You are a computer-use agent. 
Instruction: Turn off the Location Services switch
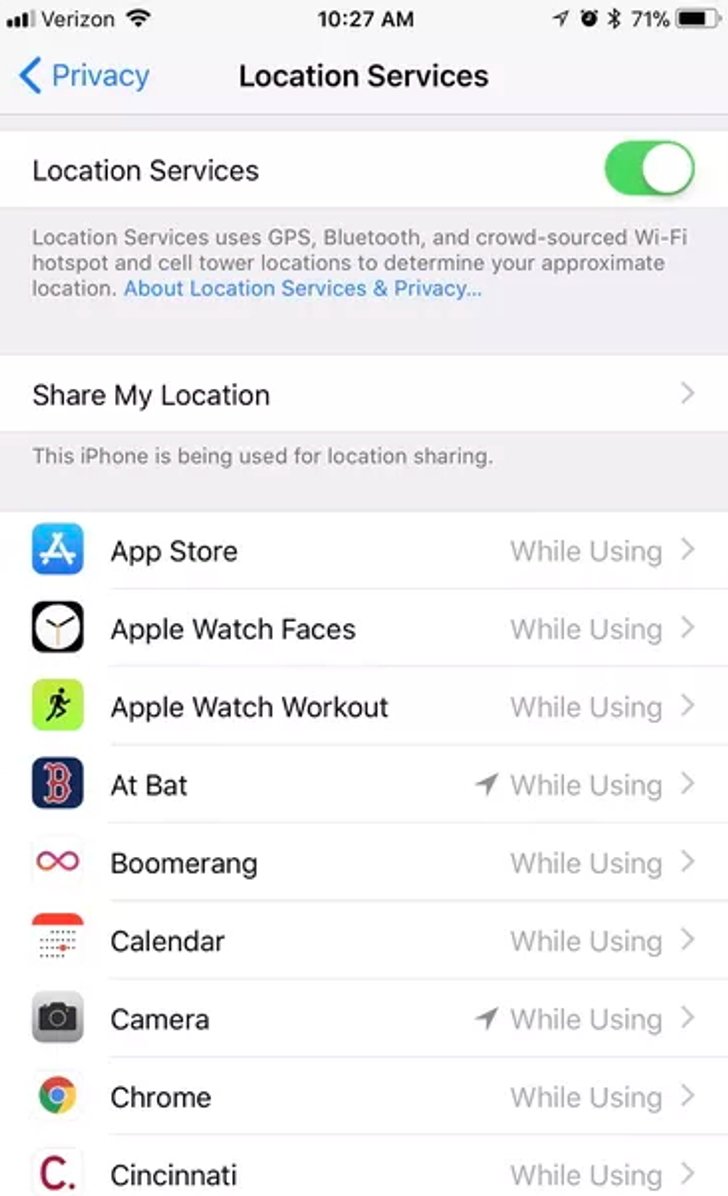click(648, 169)
